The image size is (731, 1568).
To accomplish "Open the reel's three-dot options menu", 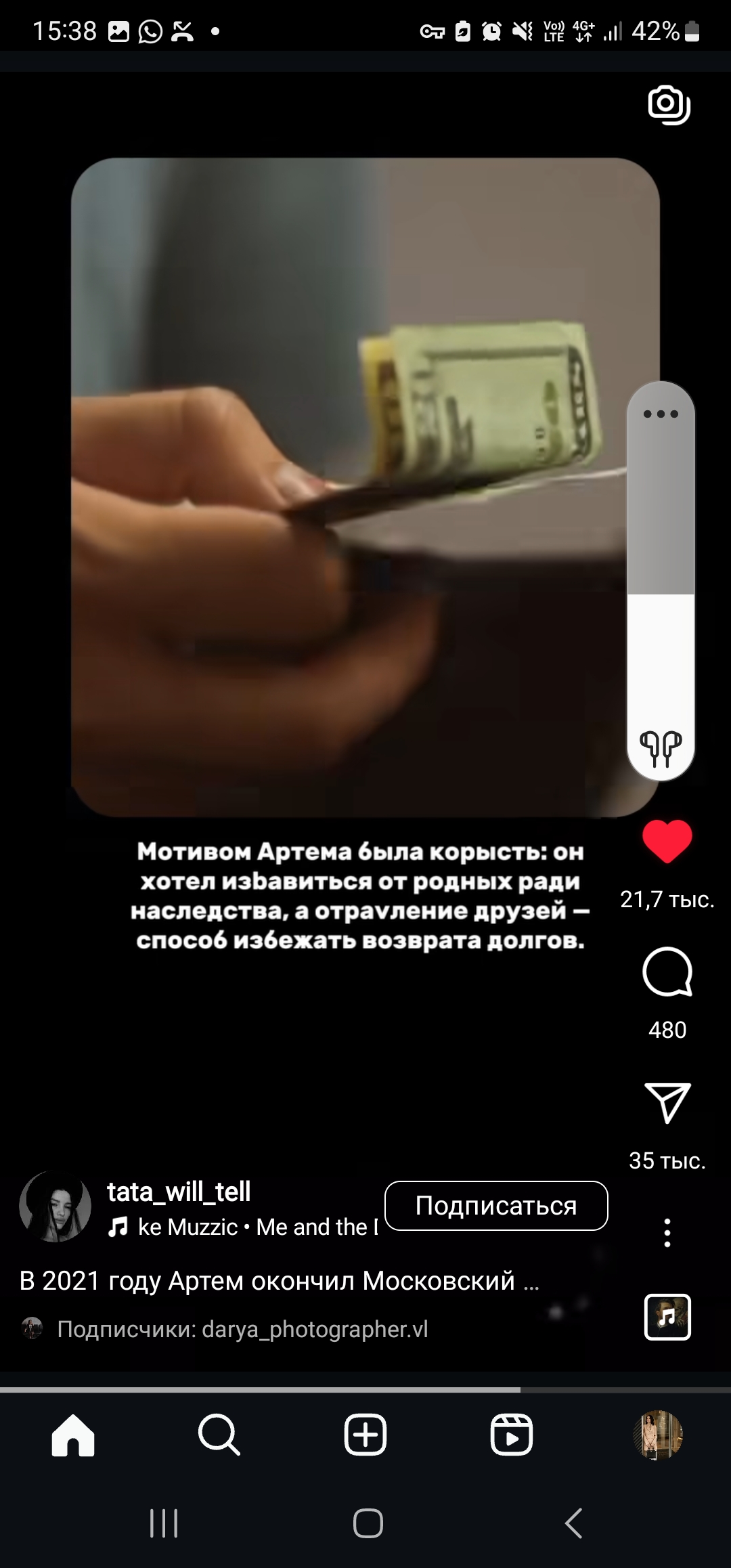I will click(x=667, y=1233).
